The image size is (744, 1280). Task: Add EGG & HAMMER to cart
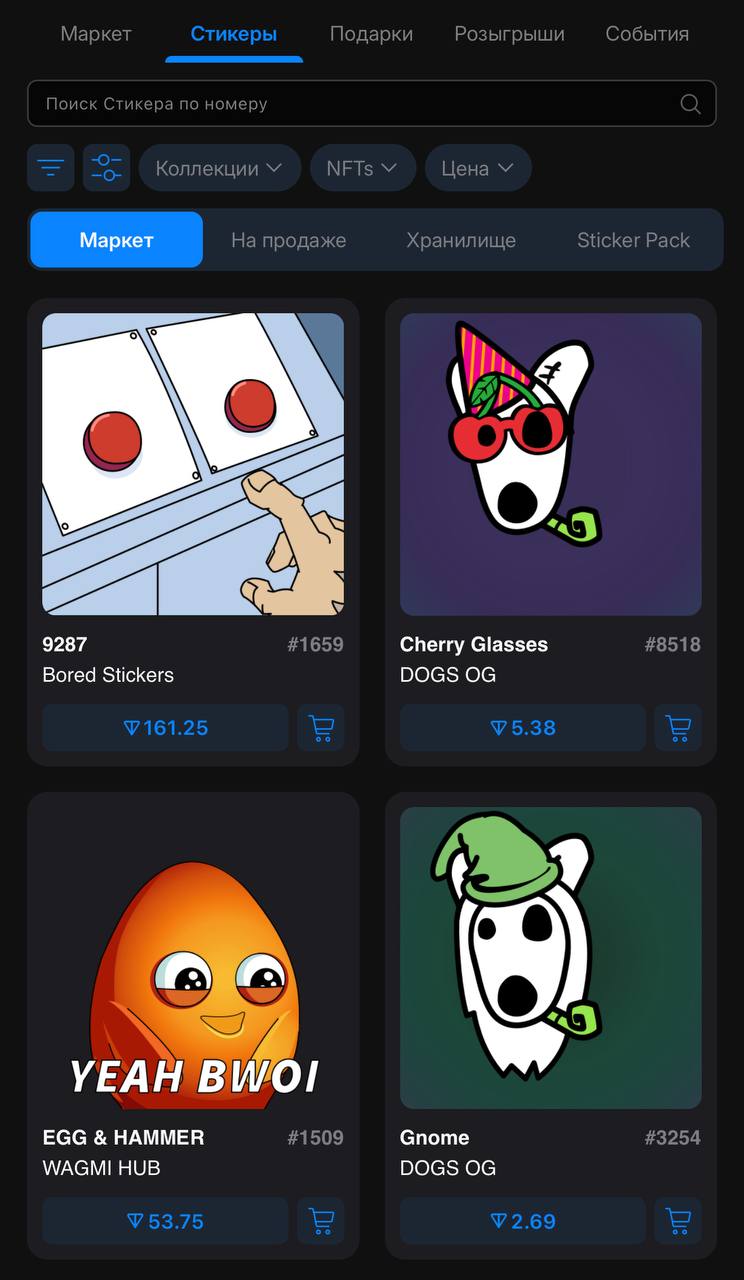point(321,1221)
